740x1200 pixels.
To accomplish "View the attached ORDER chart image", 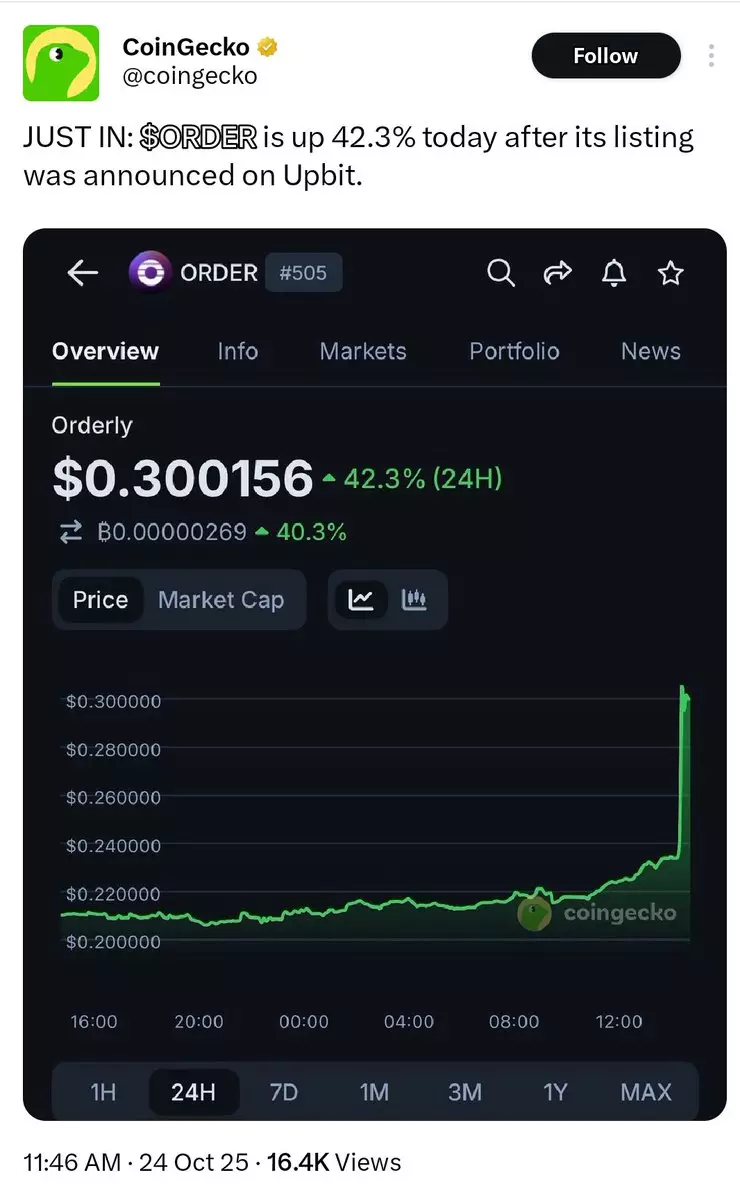I will tap(374, 675).
